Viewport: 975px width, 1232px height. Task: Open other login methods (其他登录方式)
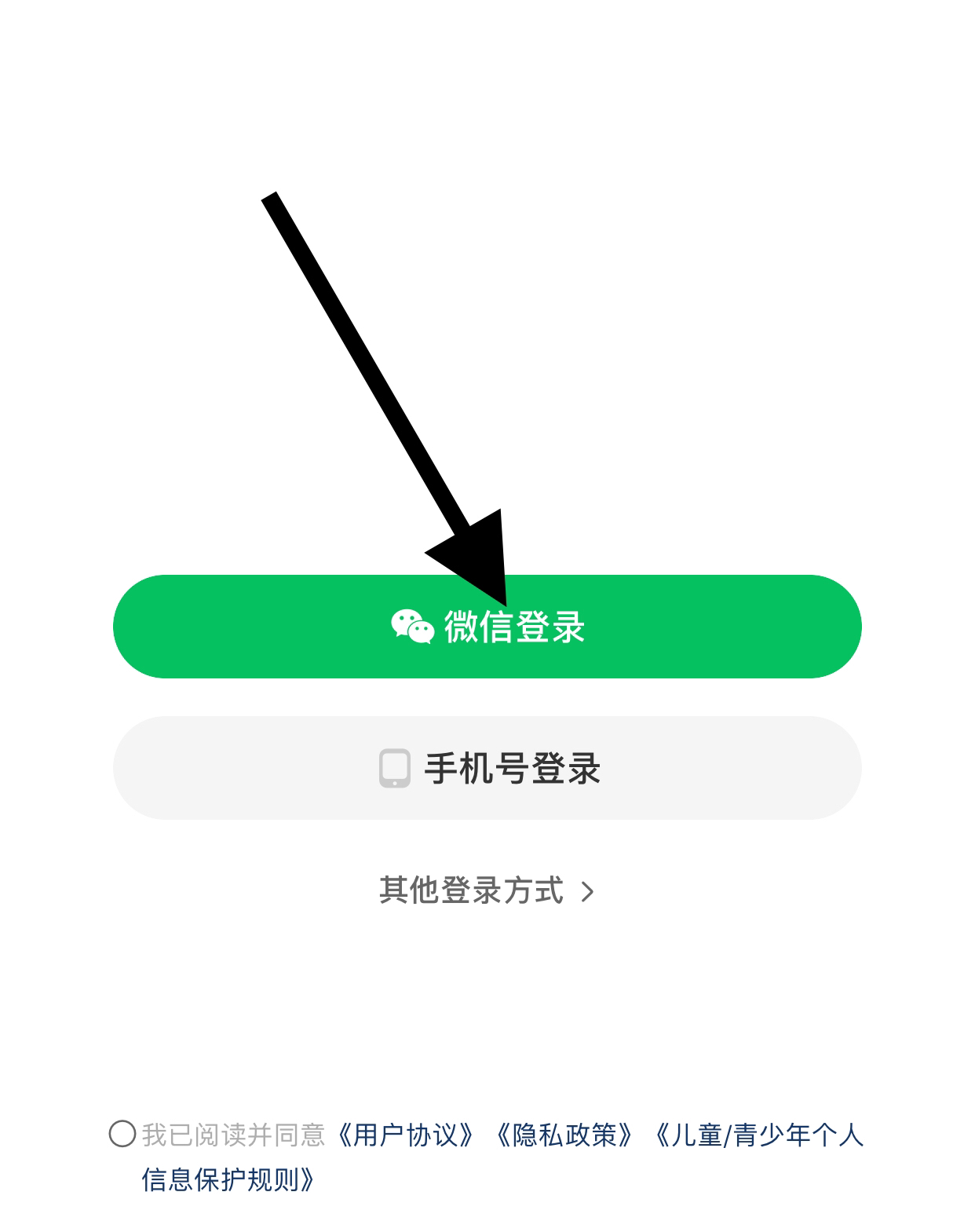487,891
